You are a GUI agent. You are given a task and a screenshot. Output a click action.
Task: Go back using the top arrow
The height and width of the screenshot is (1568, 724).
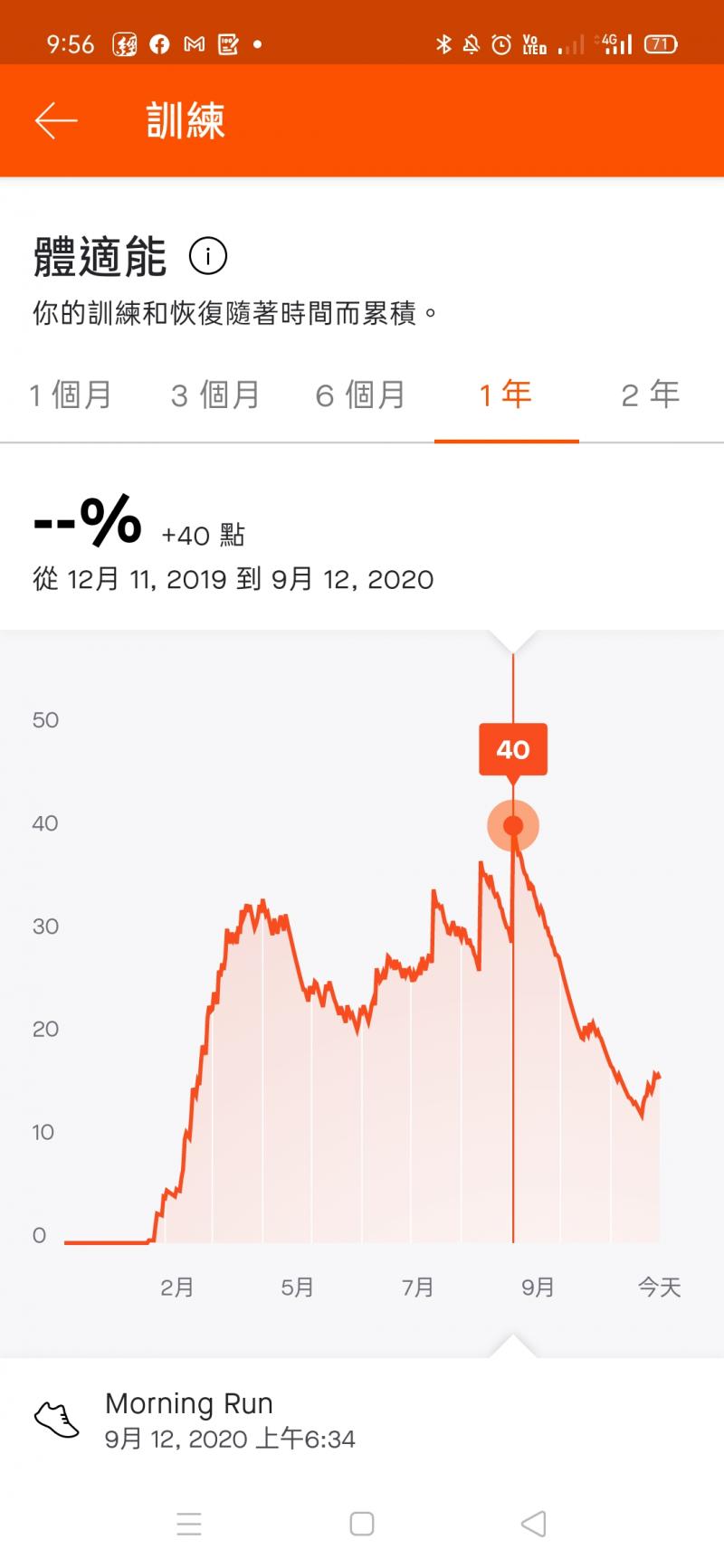pos(56,120)
